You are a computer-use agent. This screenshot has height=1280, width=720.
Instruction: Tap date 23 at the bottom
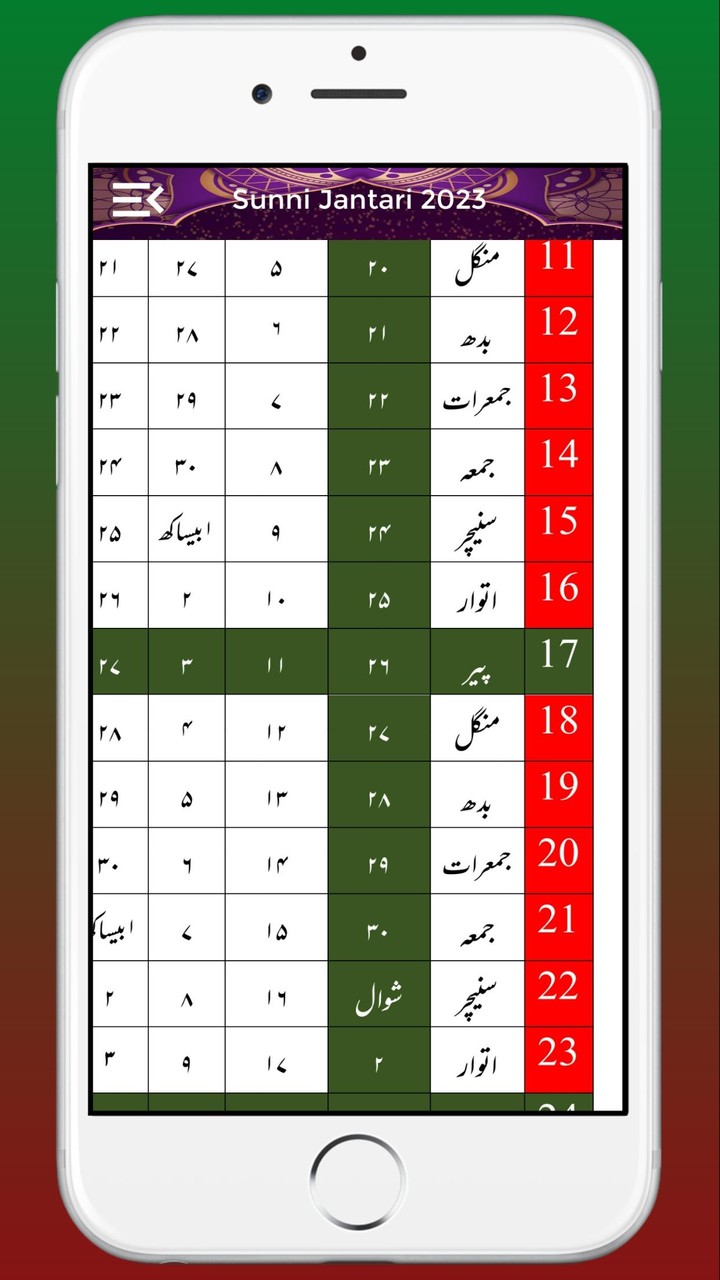pos(558,1054)
